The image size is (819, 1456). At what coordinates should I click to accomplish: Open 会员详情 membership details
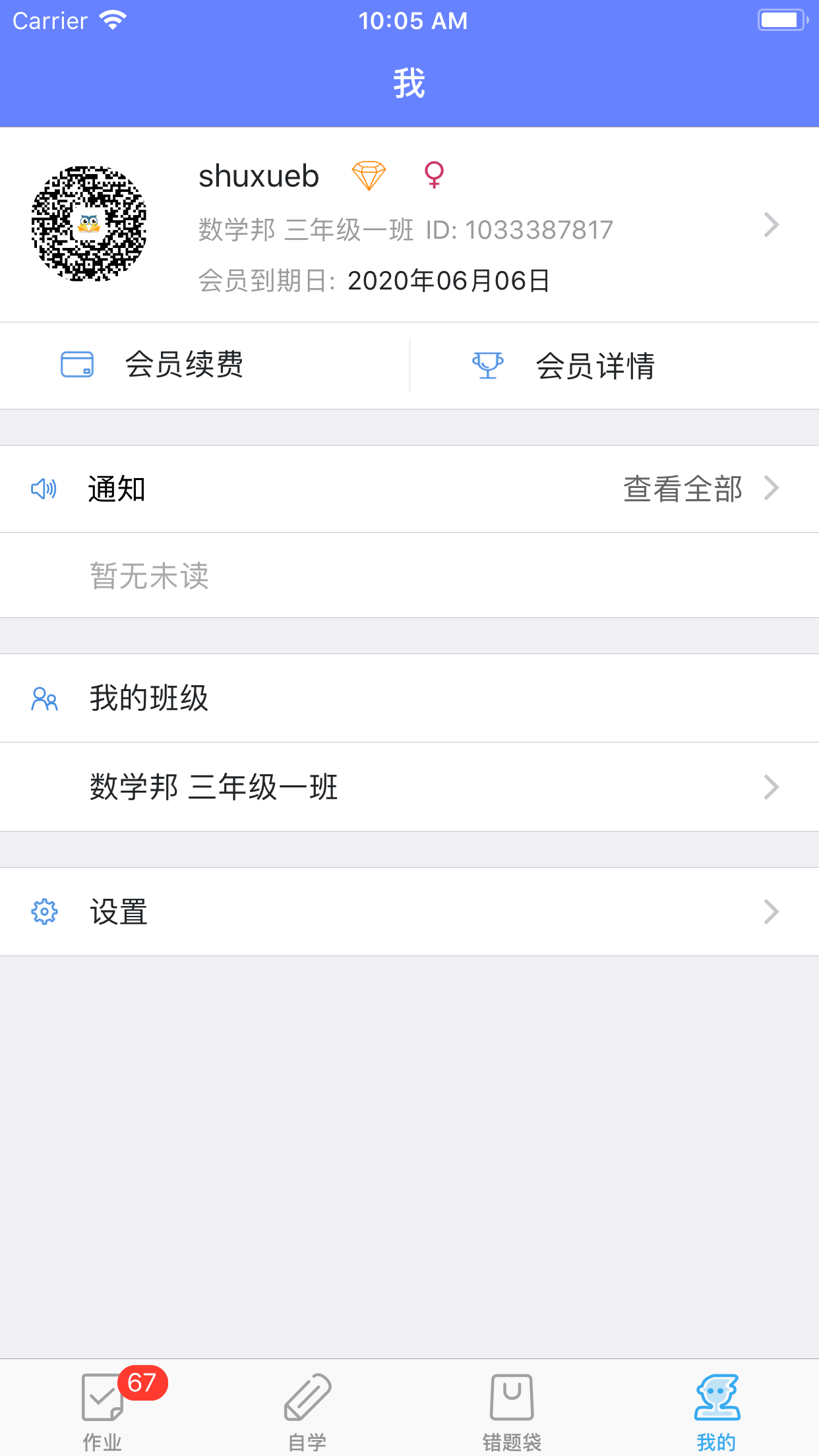[x=615, y=365]
